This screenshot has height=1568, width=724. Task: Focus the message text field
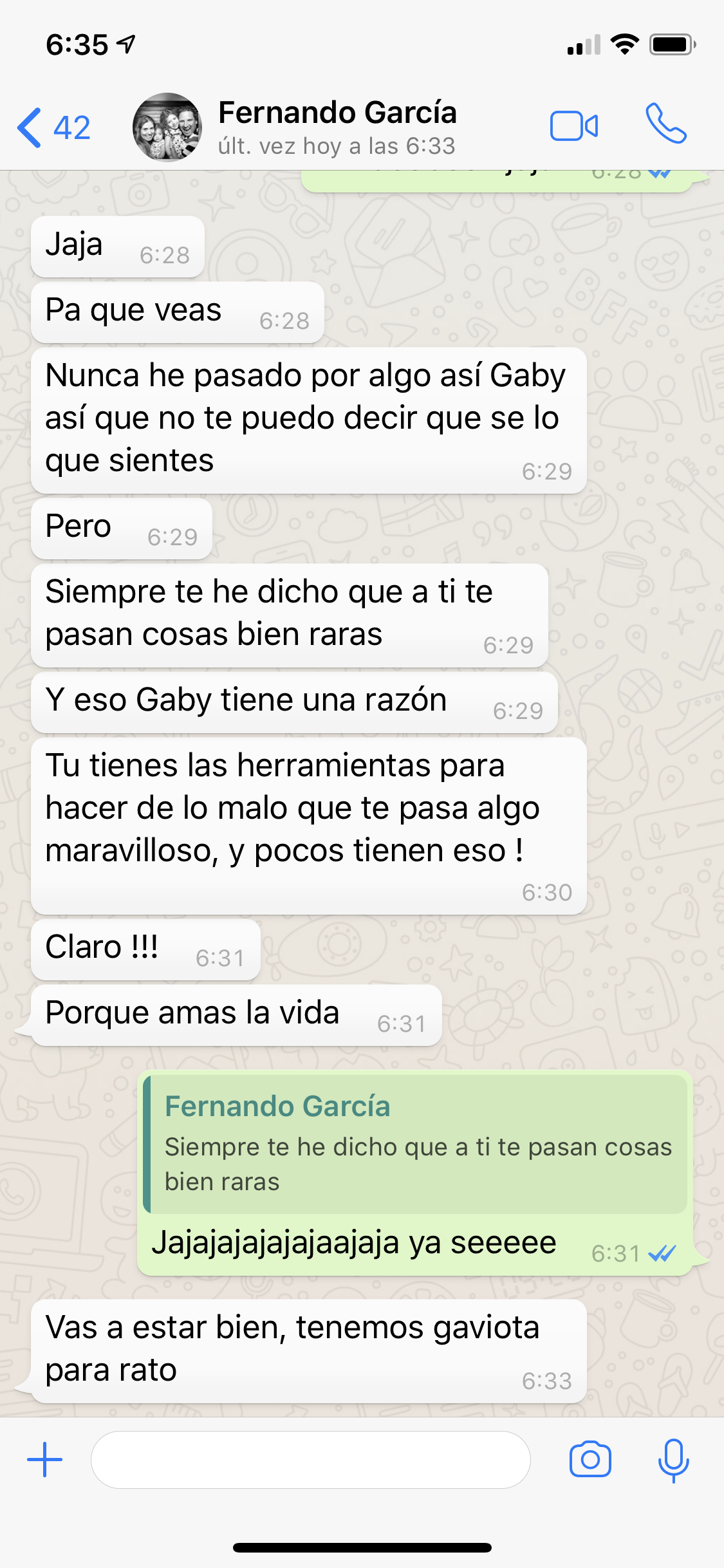point(310,1459)
